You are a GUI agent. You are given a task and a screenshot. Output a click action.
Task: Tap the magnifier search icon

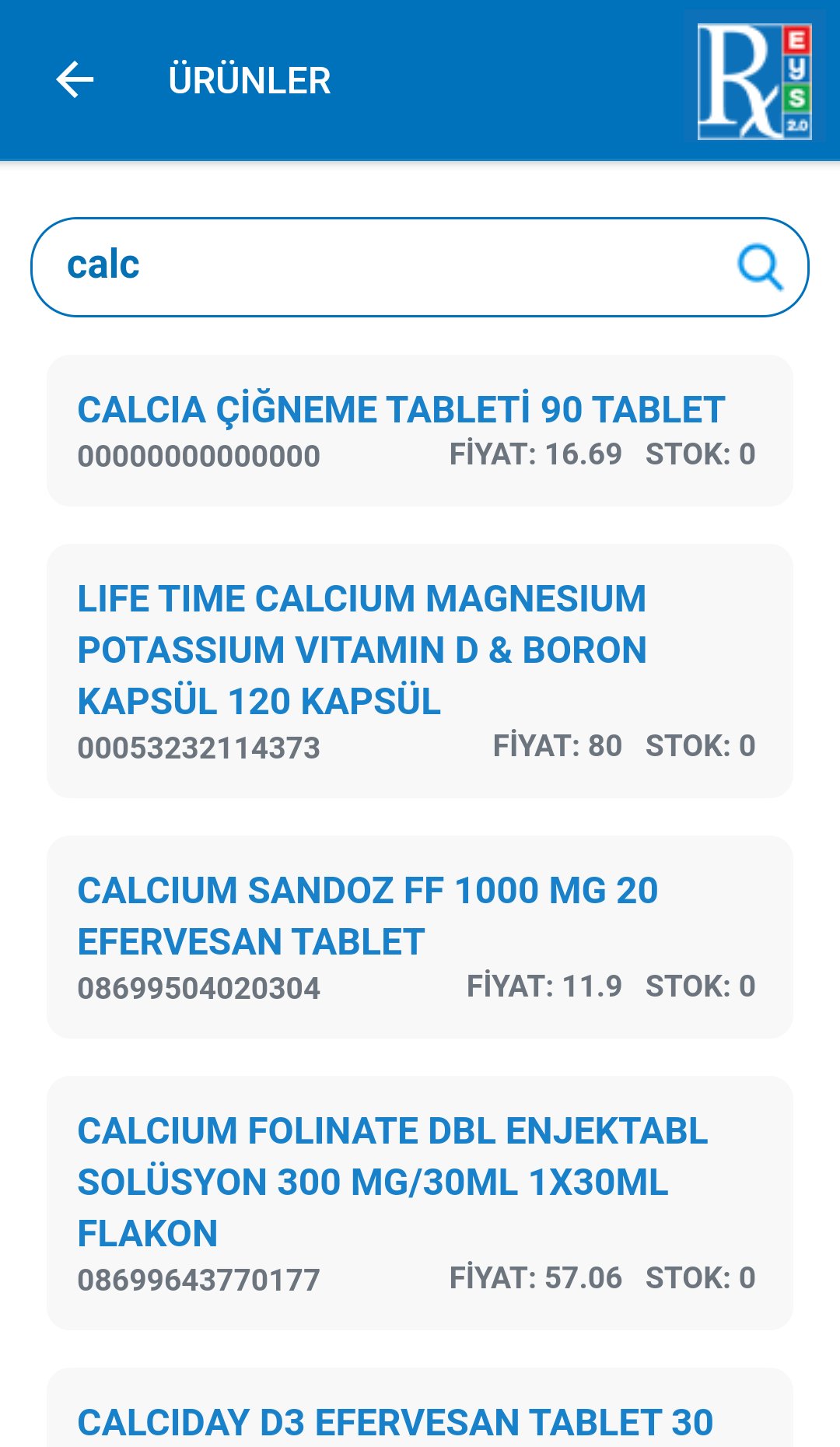click(x=759, y=267)
